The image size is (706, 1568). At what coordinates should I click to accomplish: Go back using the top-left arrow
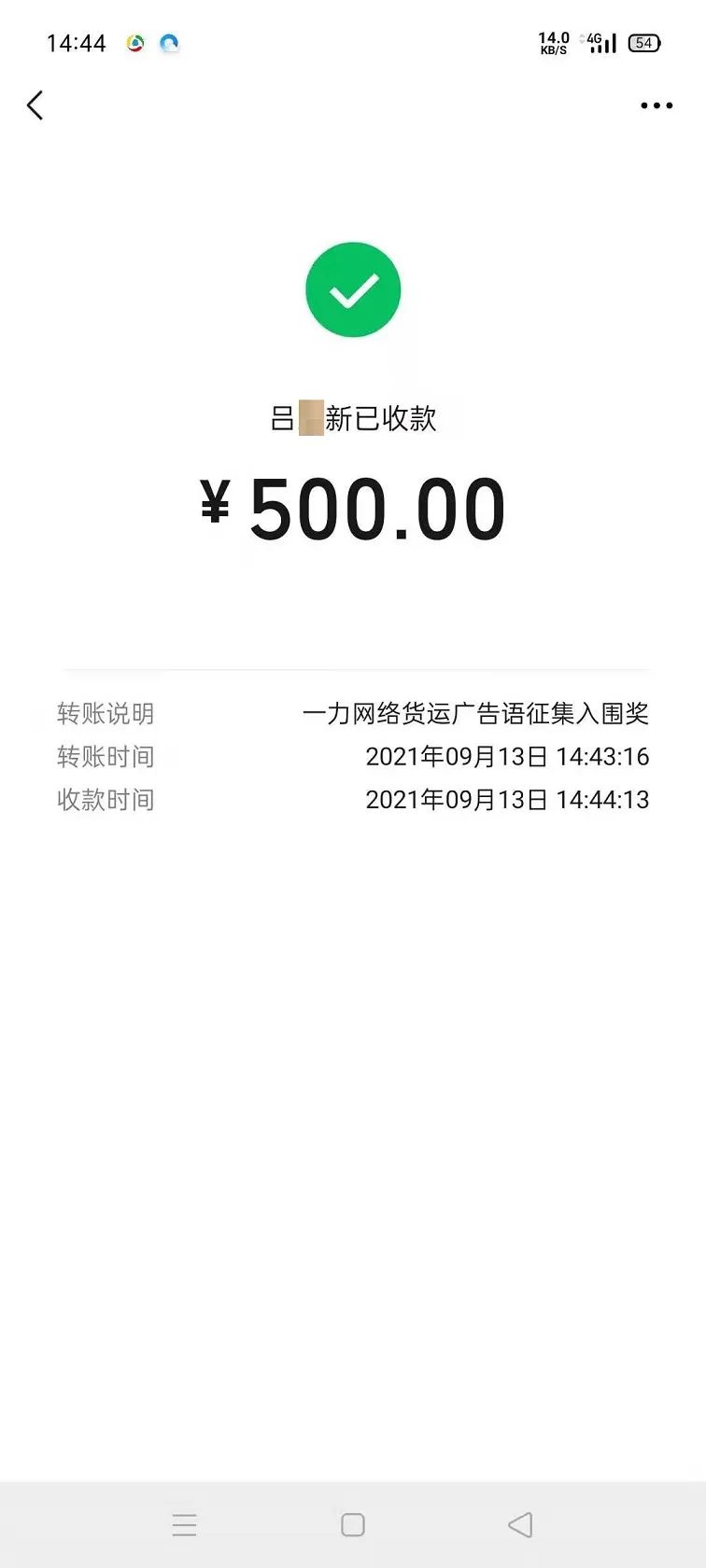(x=35, y=105)
